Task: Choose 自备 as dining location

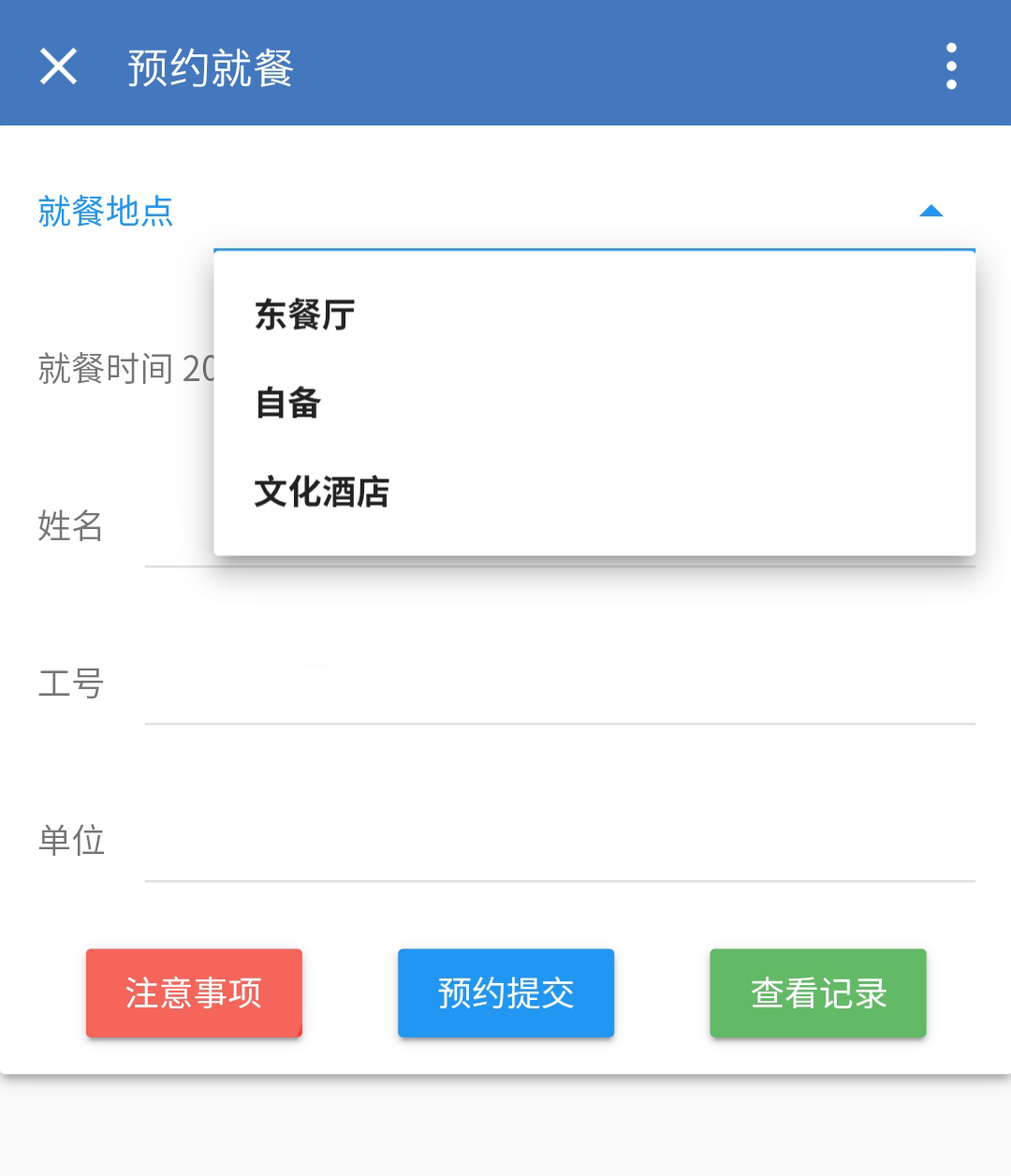Action: (x=288, y=403)
